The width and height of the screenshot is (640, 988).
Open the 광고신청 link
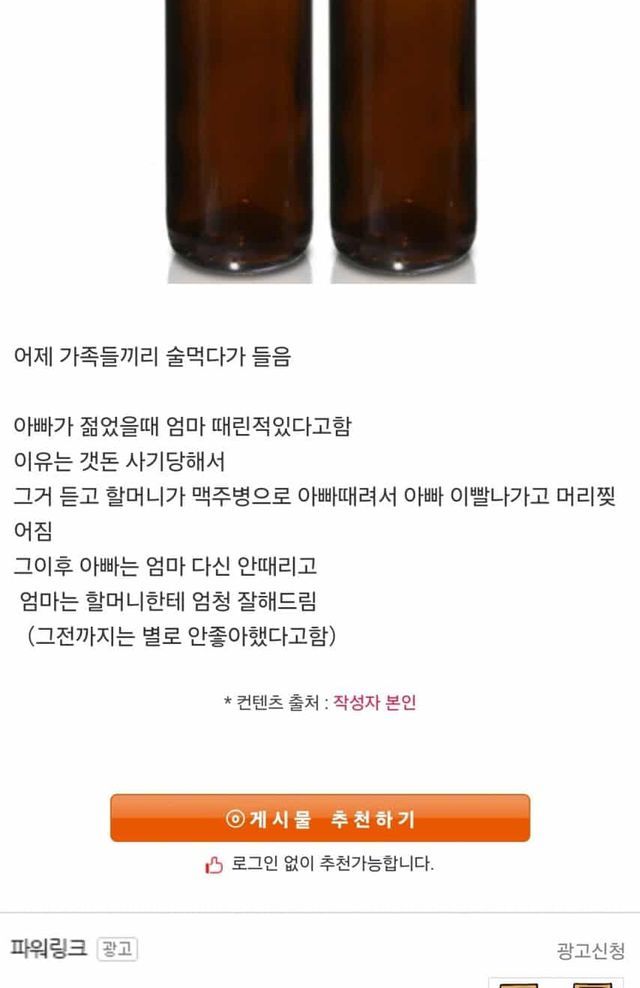[591, 950]
